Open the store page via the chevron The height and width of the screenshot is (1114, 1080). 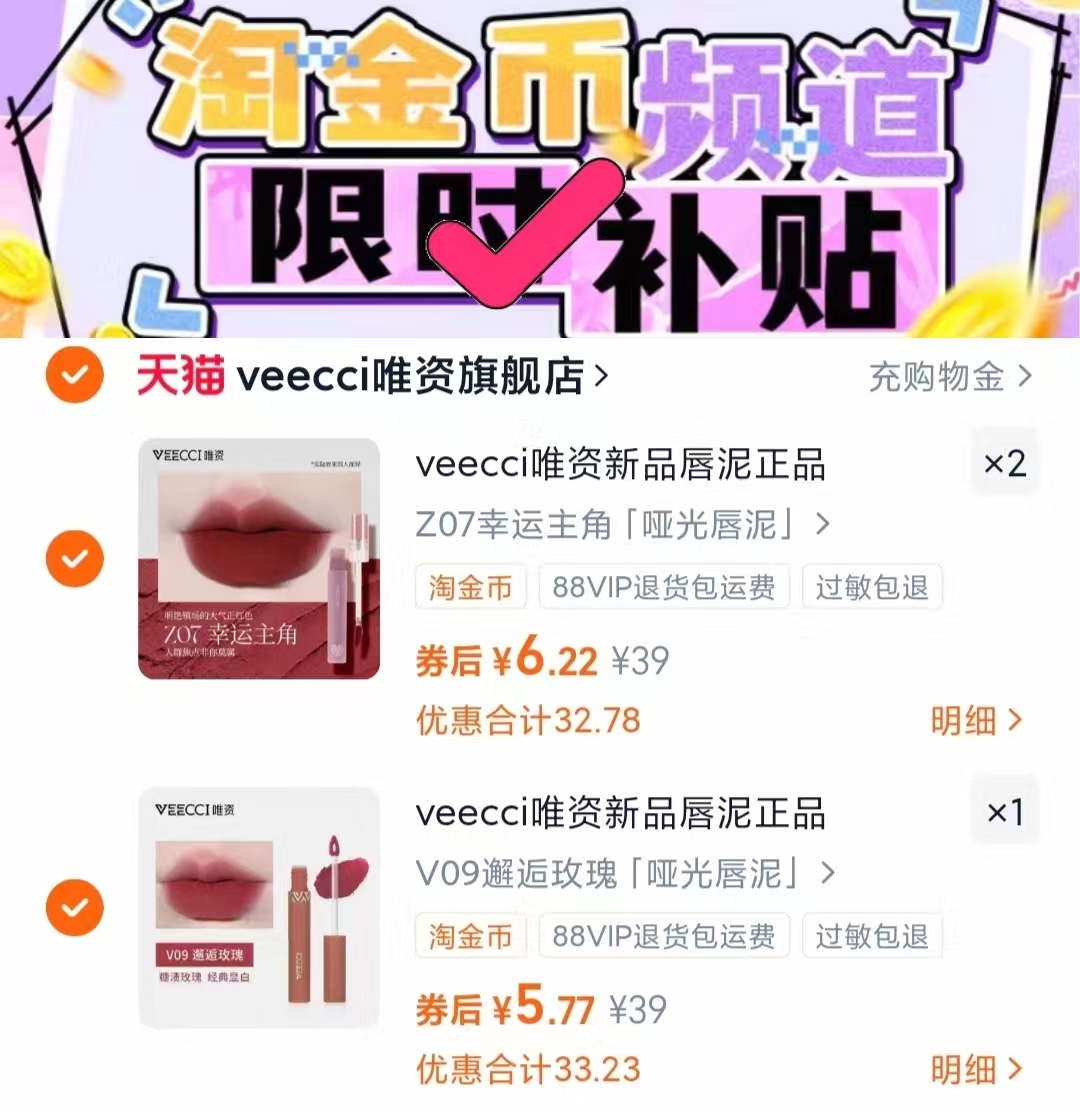click(x=600, y=375)
